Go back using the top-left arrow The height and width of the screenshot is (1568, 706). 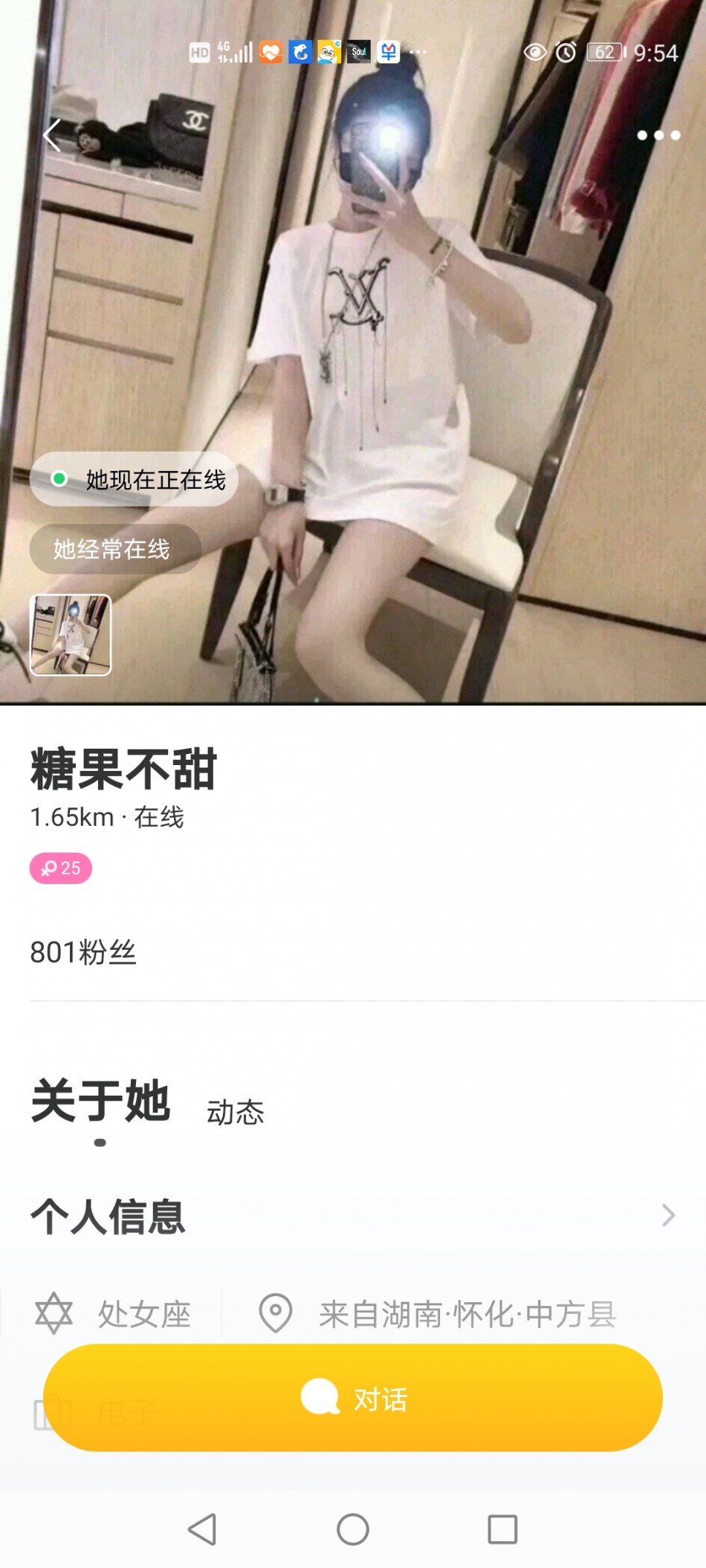(52, 135)
